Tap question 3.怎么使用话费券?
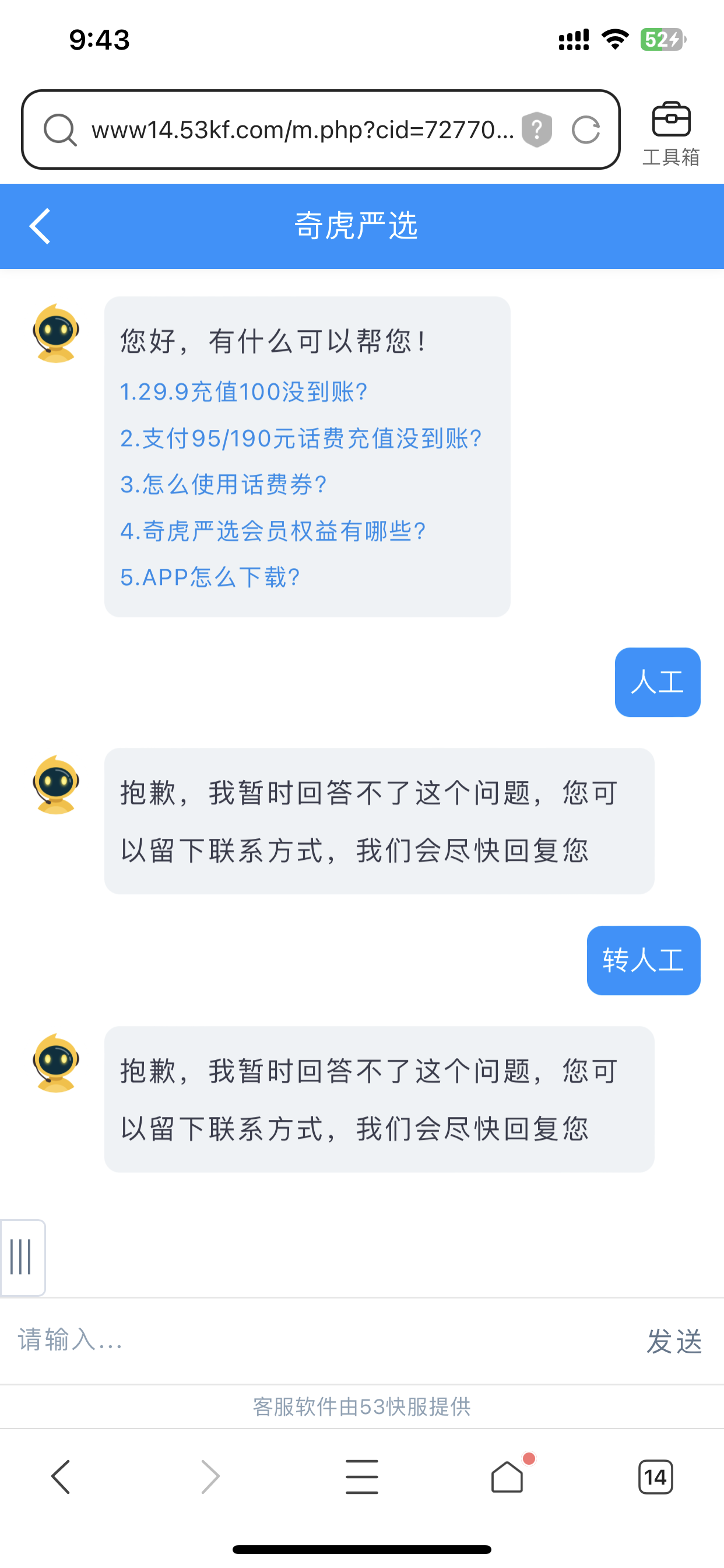The height and width of the screenshot is (1568, 724). pyautogui.click(x=223, y=485)
